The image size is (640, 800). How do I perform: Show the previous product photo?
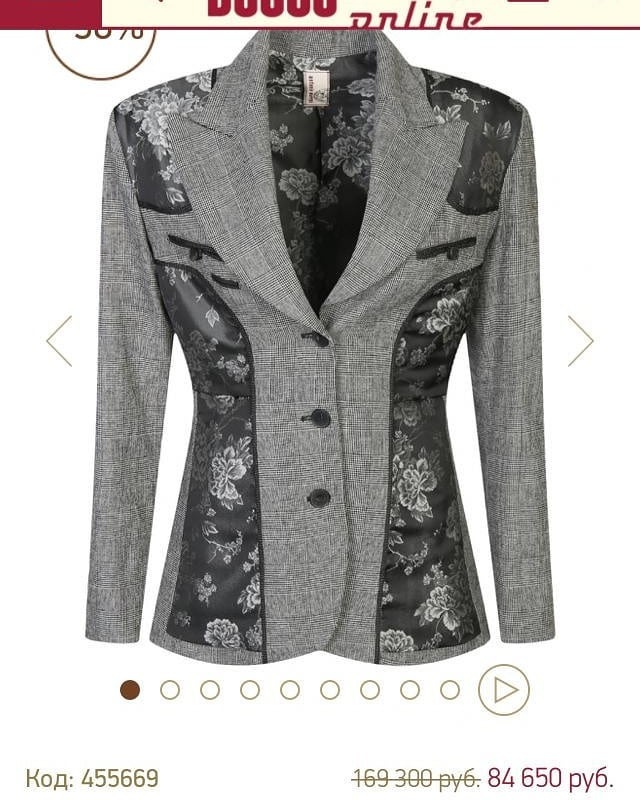[59, 341]
